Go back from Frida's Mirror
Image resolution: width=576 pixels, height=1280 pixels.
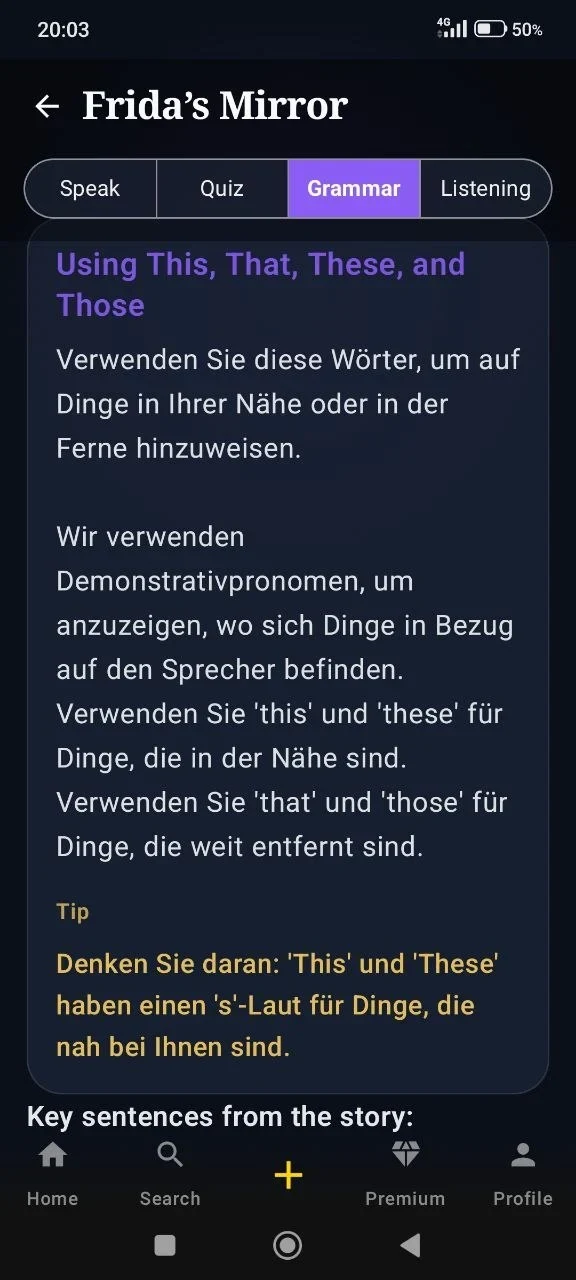point(47,106)
